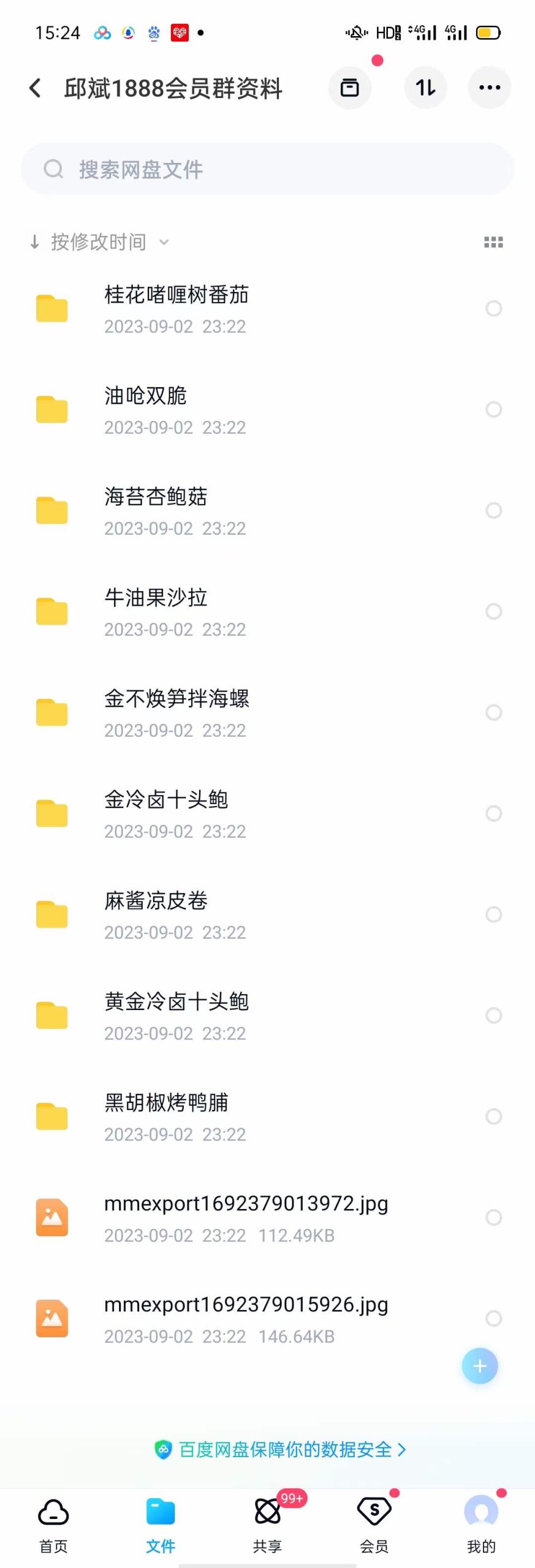
Task: Open the 黑胡椒烤鸭脯 folder
Action: (165, 1117)
